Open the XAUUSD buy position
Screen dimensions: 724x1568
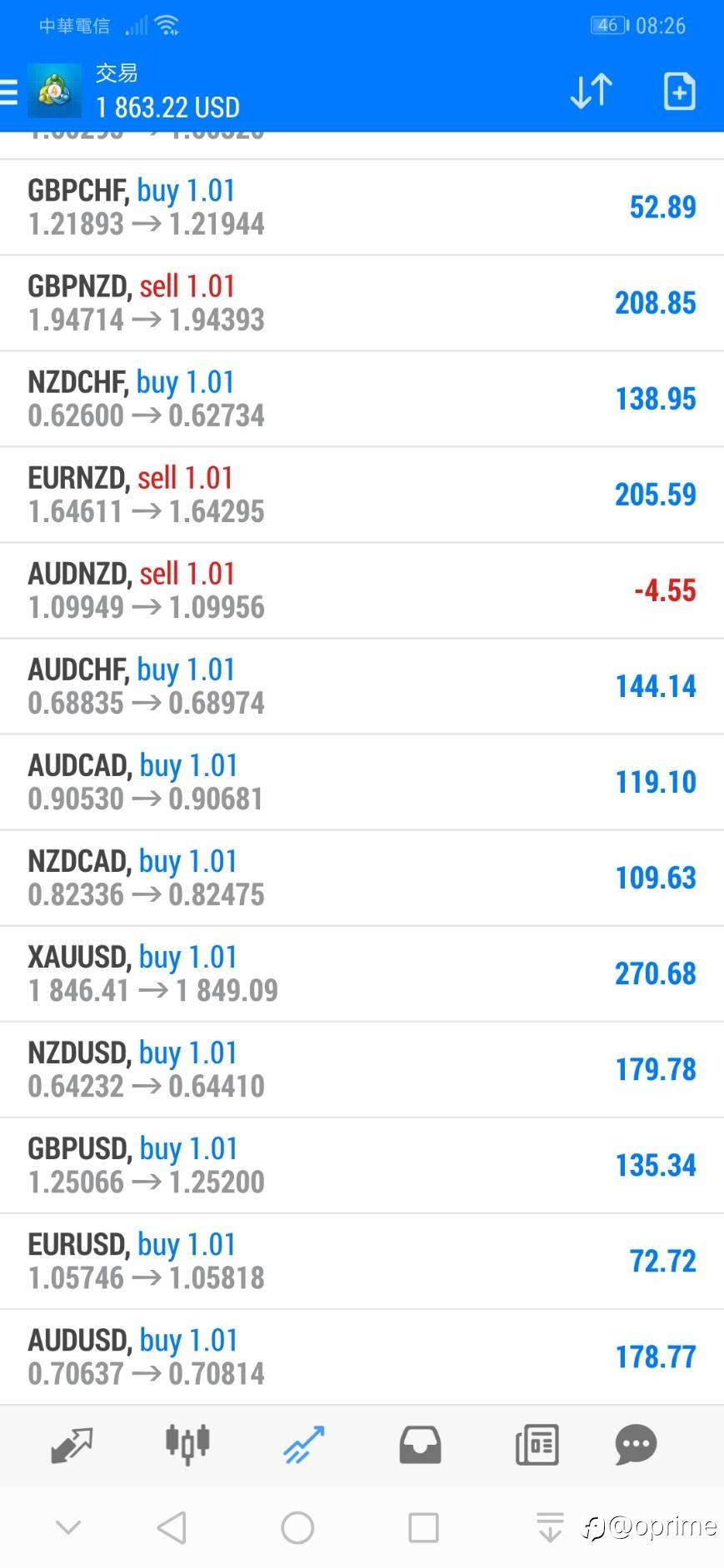362,973
